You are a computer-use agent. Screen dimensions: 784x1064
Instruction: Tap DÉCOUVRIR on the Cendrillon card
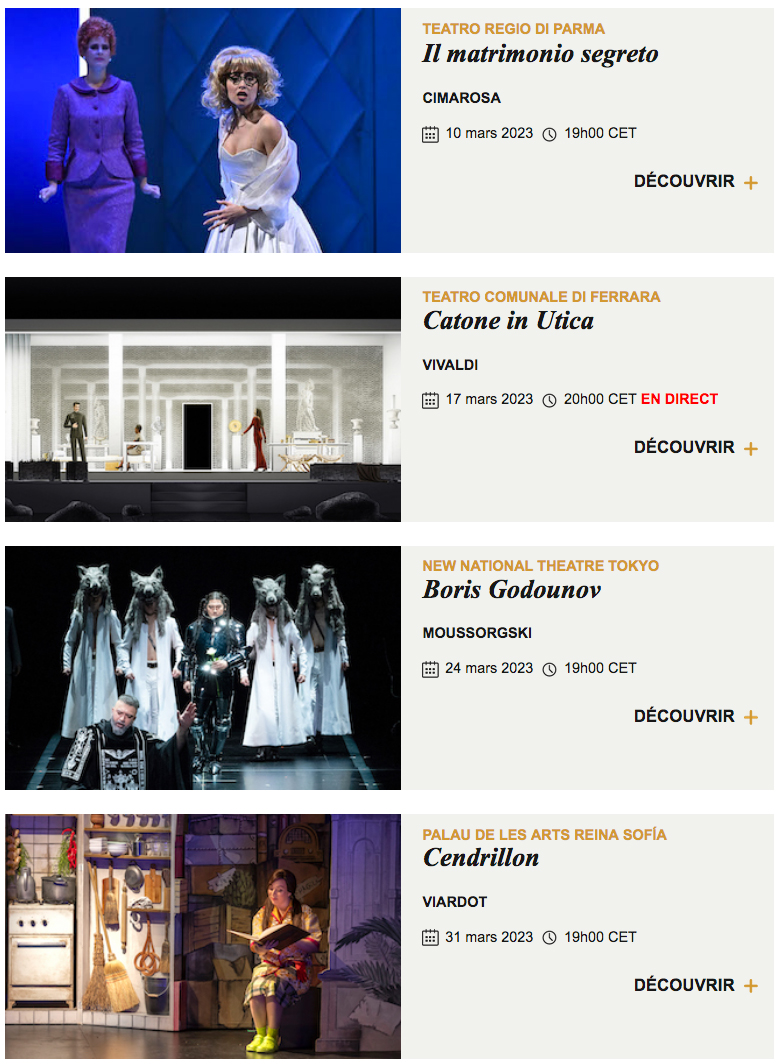pyautogui.click(x=695, y=985)
